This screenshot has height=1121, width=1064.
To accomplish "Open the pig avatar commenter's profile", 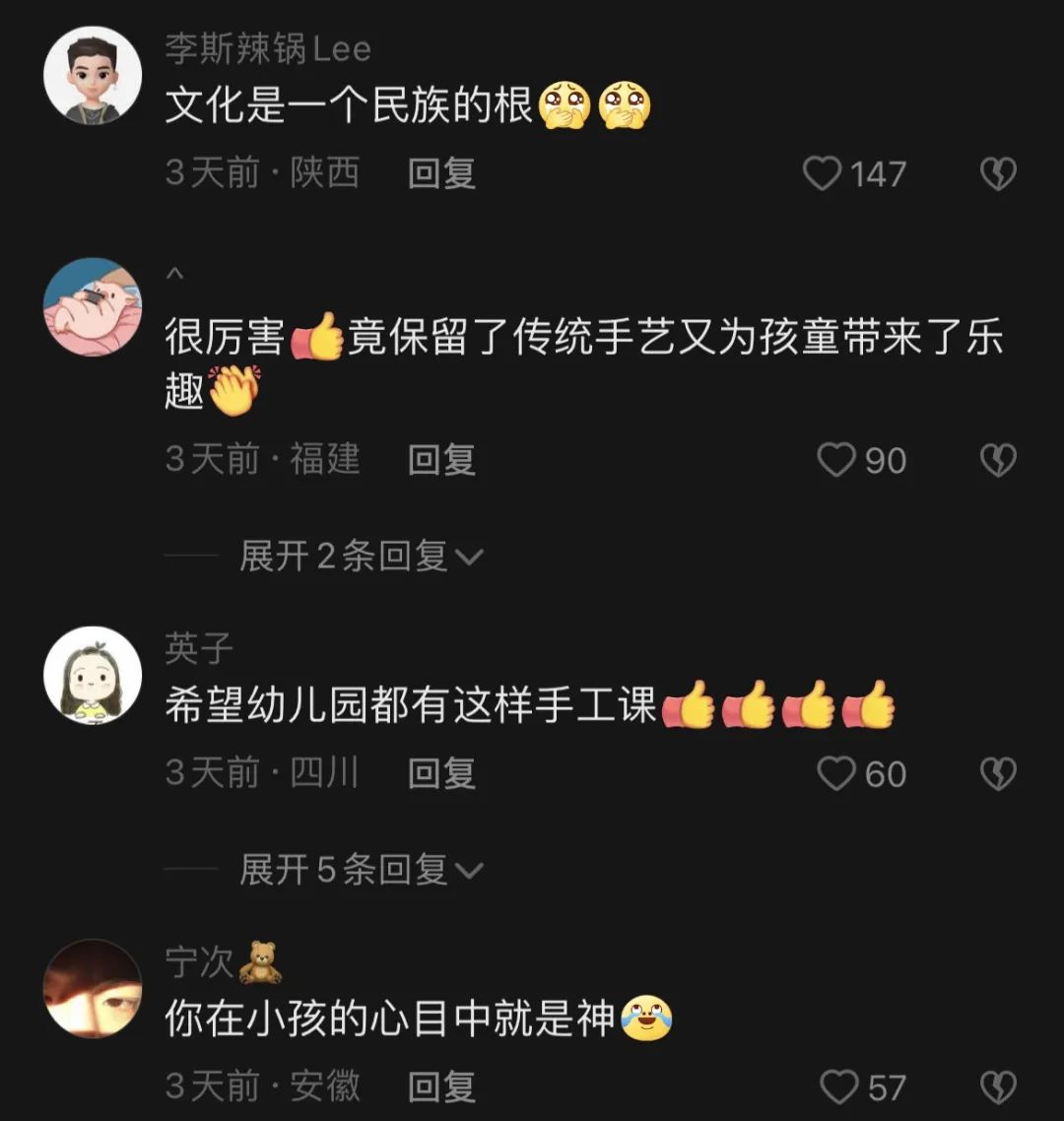I will (x=94, y=306).
